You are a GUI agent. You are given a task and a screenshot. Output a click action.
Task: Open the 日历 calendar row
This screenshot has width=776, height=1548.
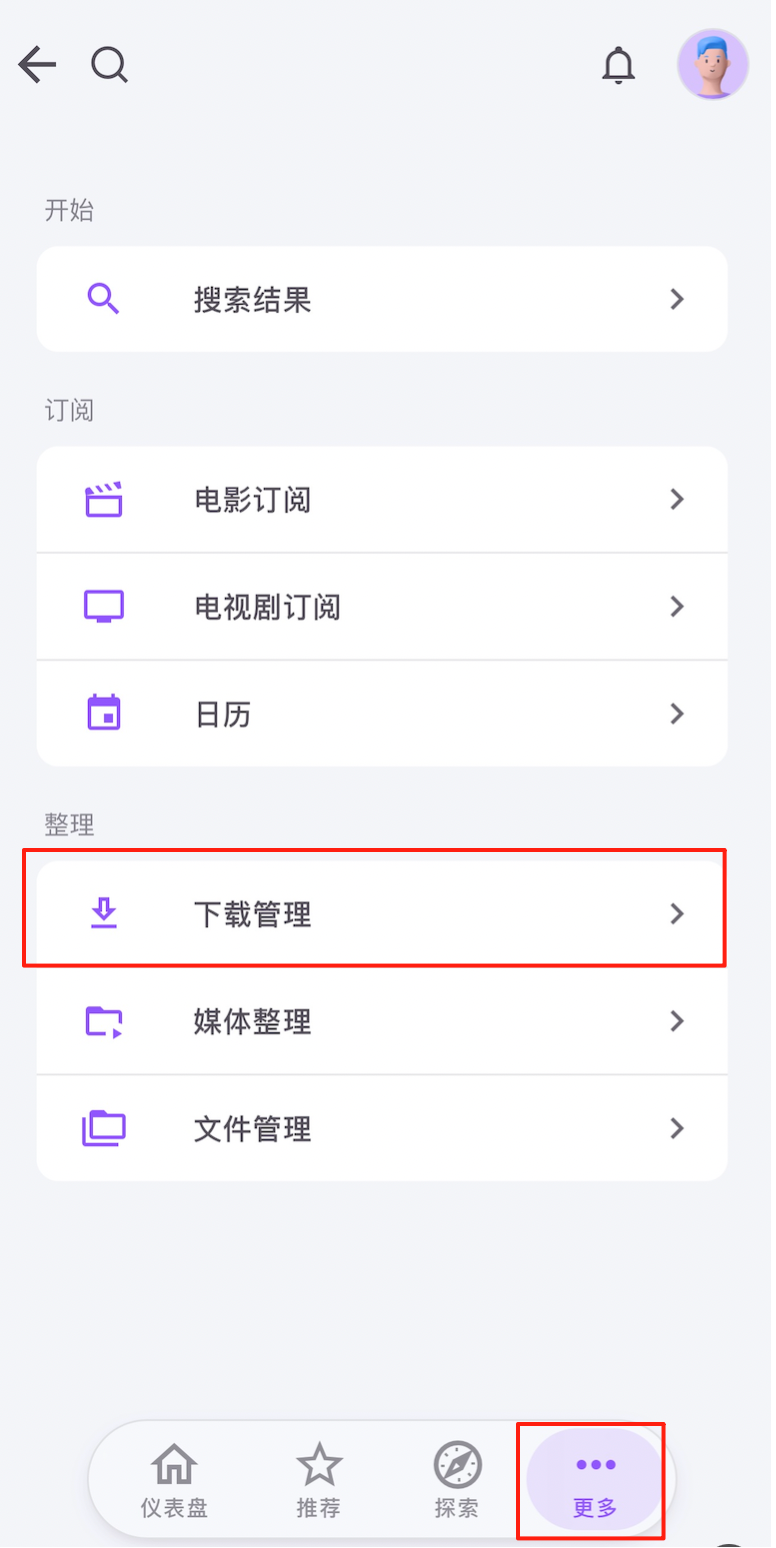[x=382, y=713]
